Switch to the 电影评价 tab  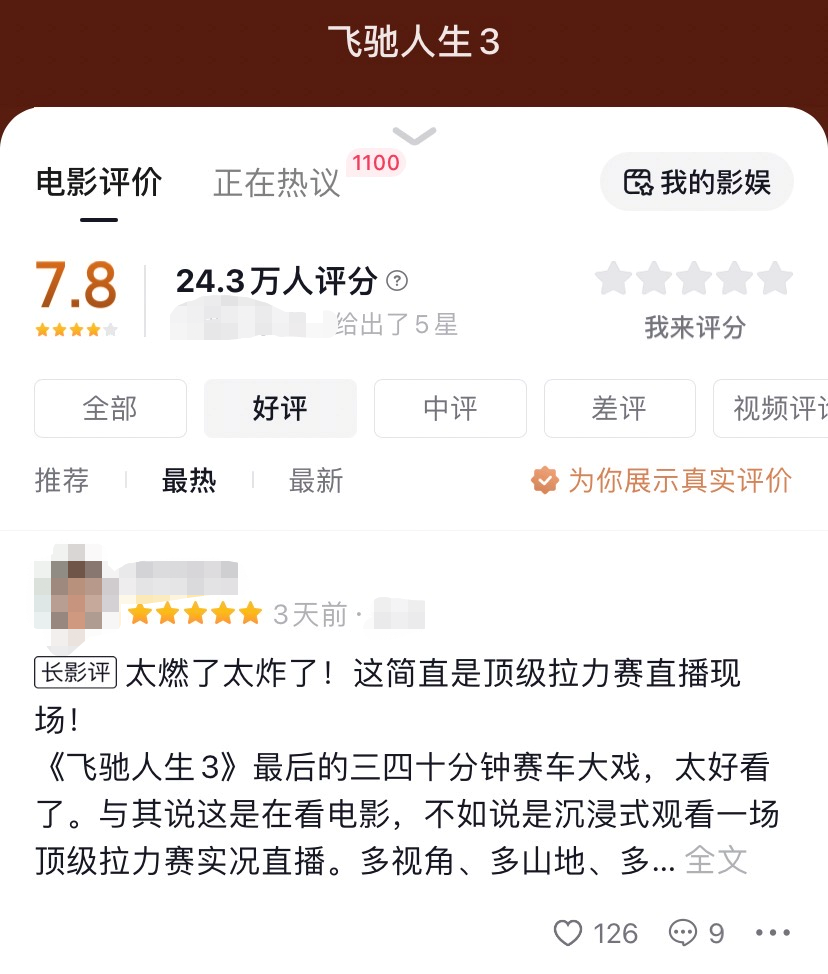(x=98, y=183)
